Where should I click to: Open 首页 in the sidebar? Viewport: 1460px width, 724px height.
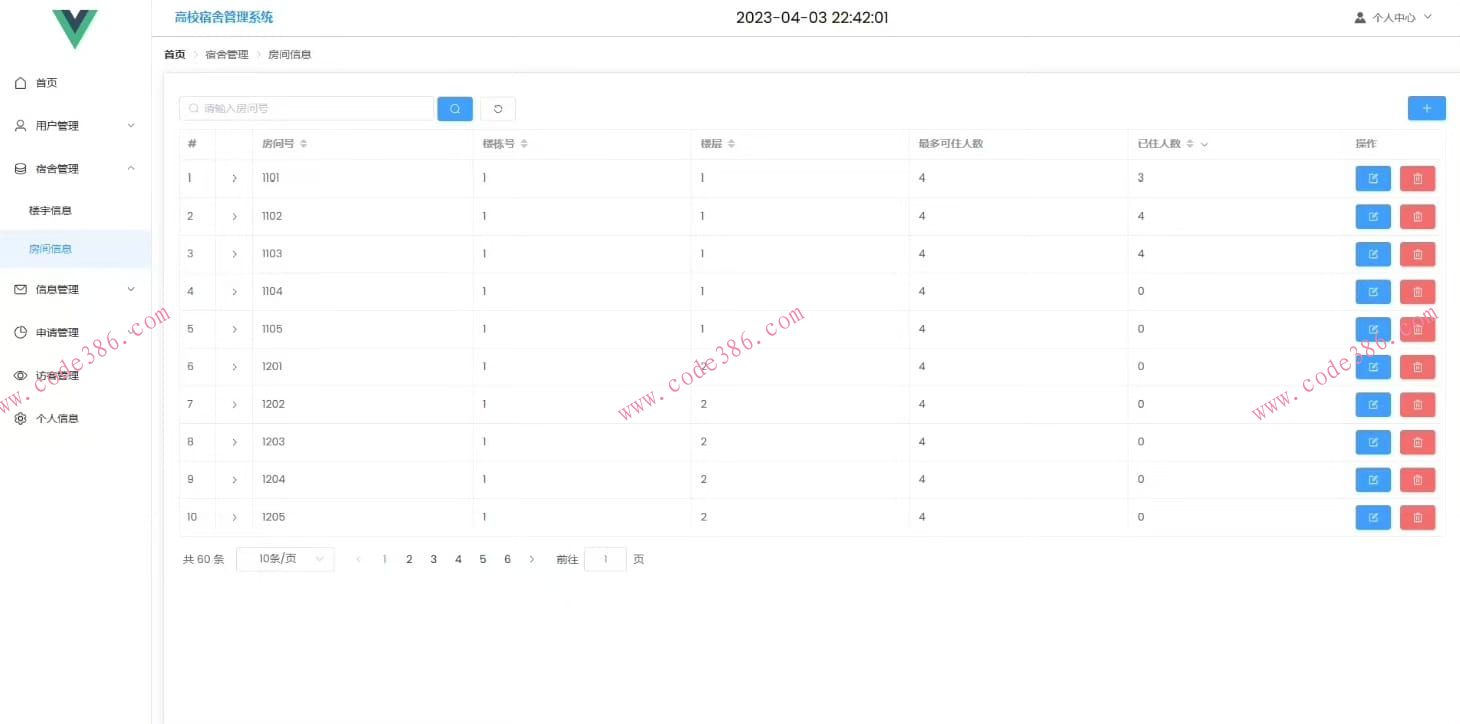coord(46,83)
